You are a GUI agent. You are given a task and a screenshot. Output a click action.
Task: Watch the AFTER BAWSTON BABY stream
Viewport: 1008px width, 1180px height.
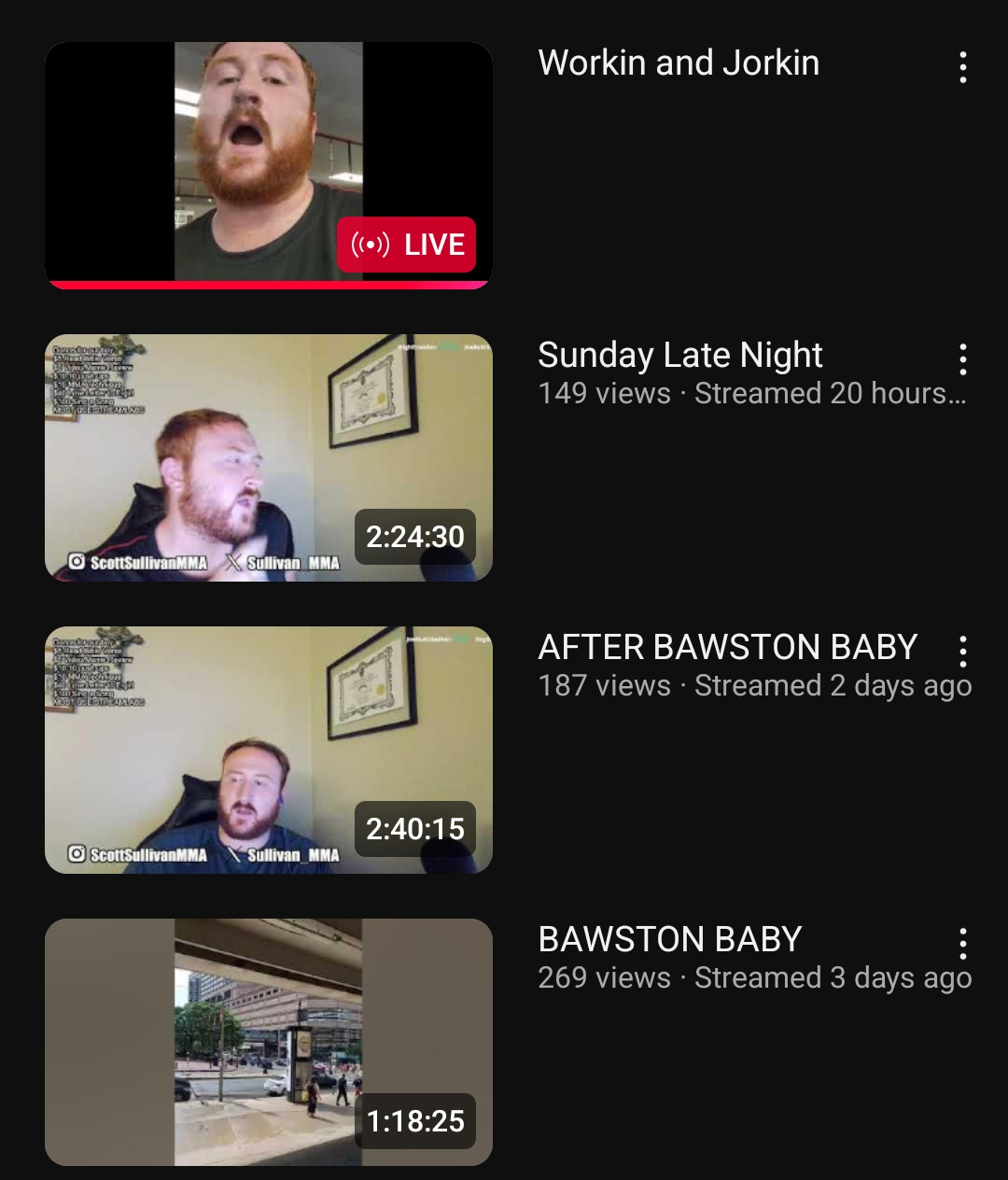[269, 750]
